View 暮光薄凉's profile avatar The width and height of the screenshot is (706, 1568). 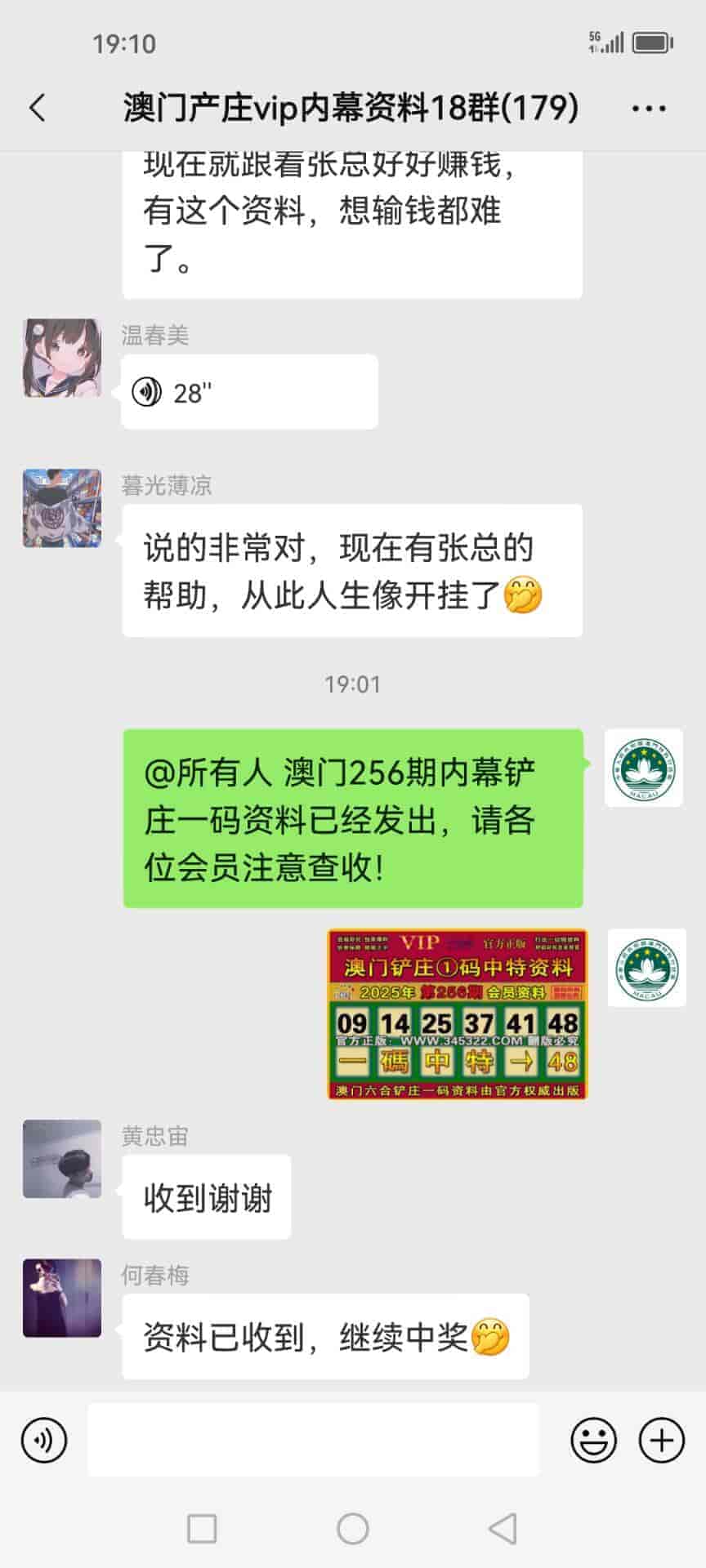(x=62, y=508)
